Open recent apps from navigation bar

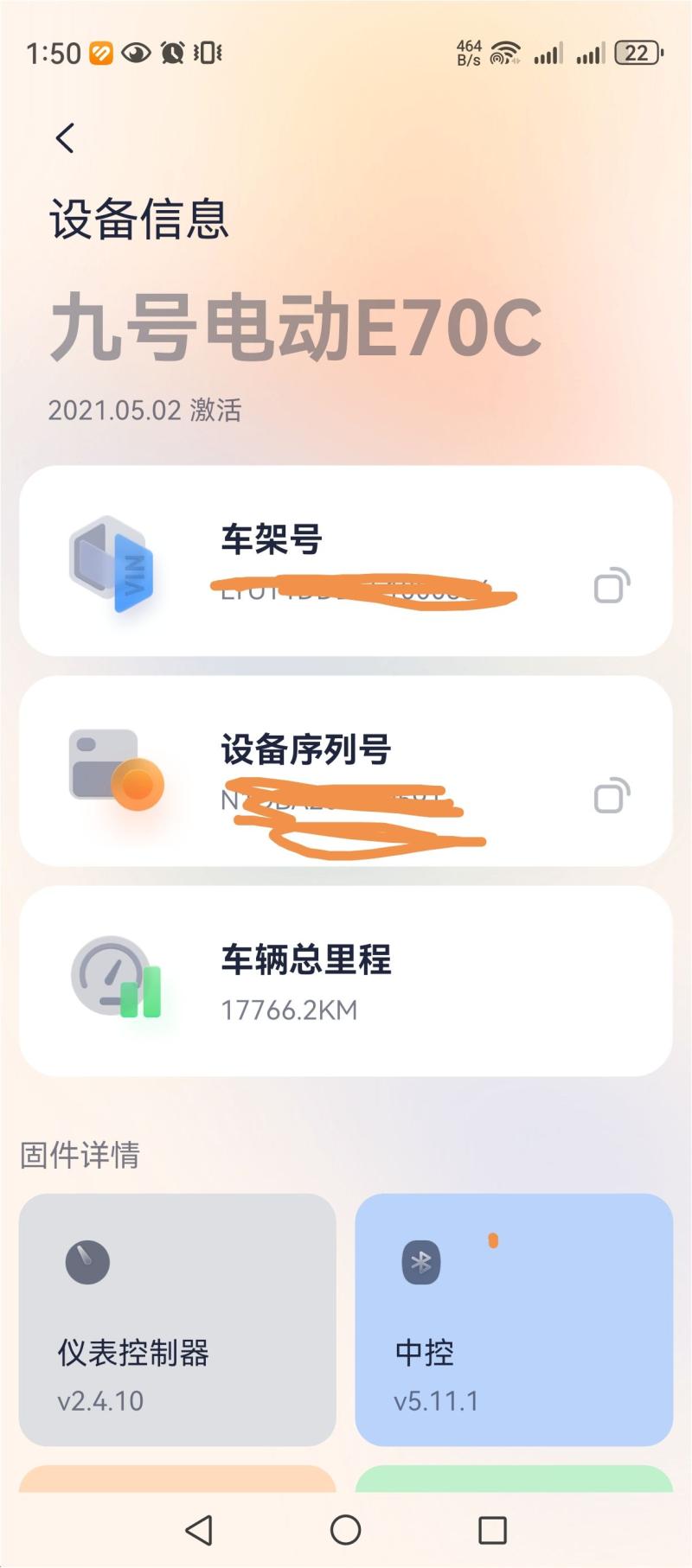coord(492,1530)
